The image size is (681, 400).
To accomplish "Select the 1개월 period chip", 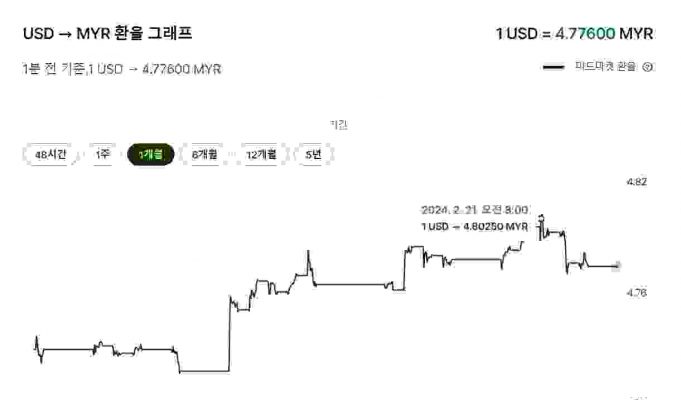I will (151, 155).
